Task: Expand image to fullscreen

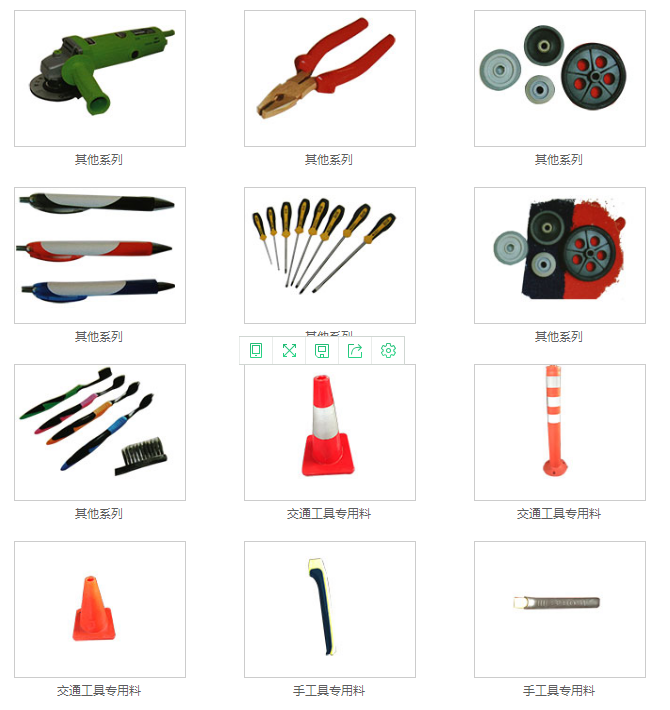Action: click(289, 351)
